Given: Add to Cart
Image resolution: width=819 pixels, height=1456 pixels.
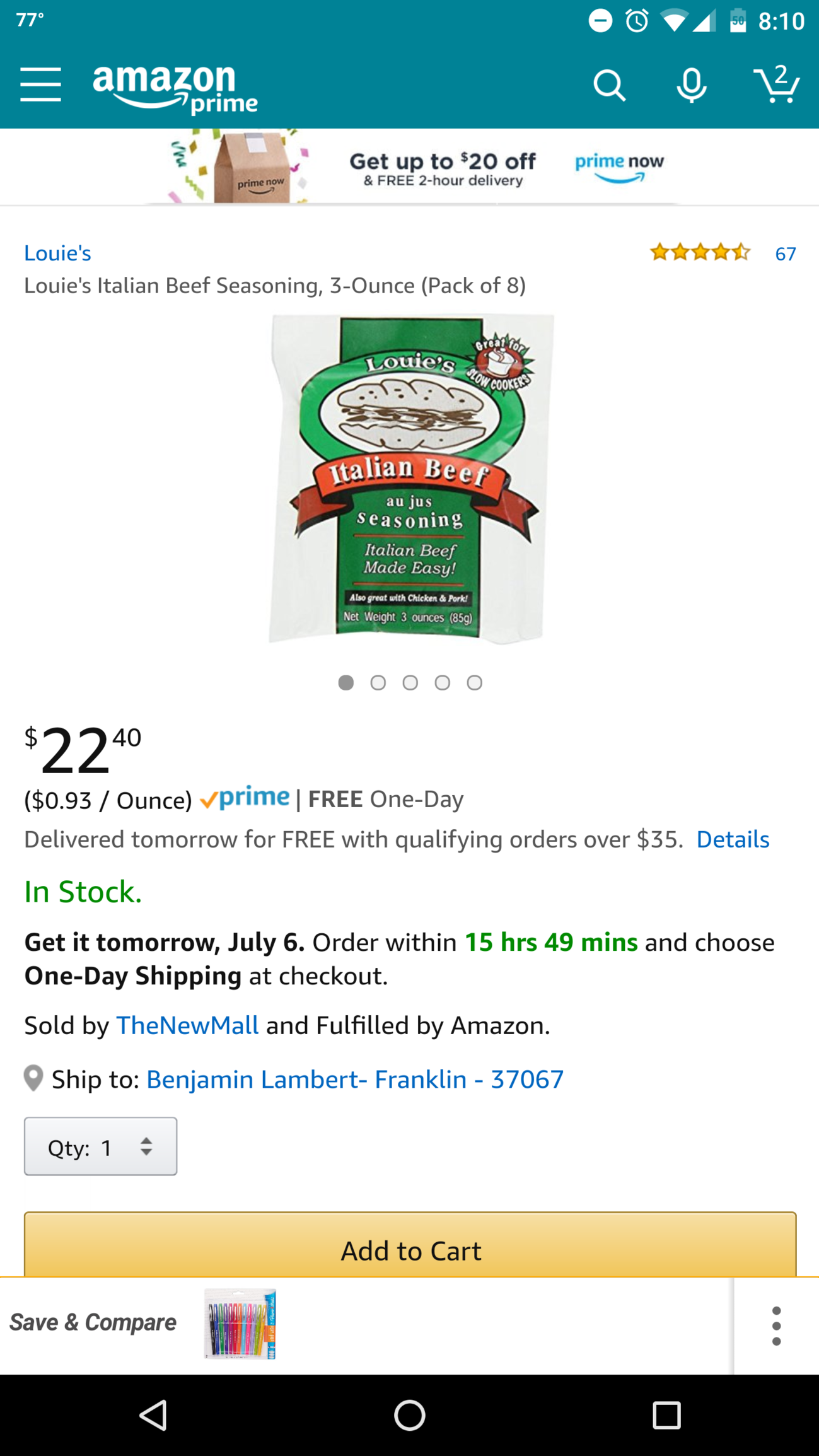Looking at the screenshot, I should pyautogui.click(x=410, y=1250).
